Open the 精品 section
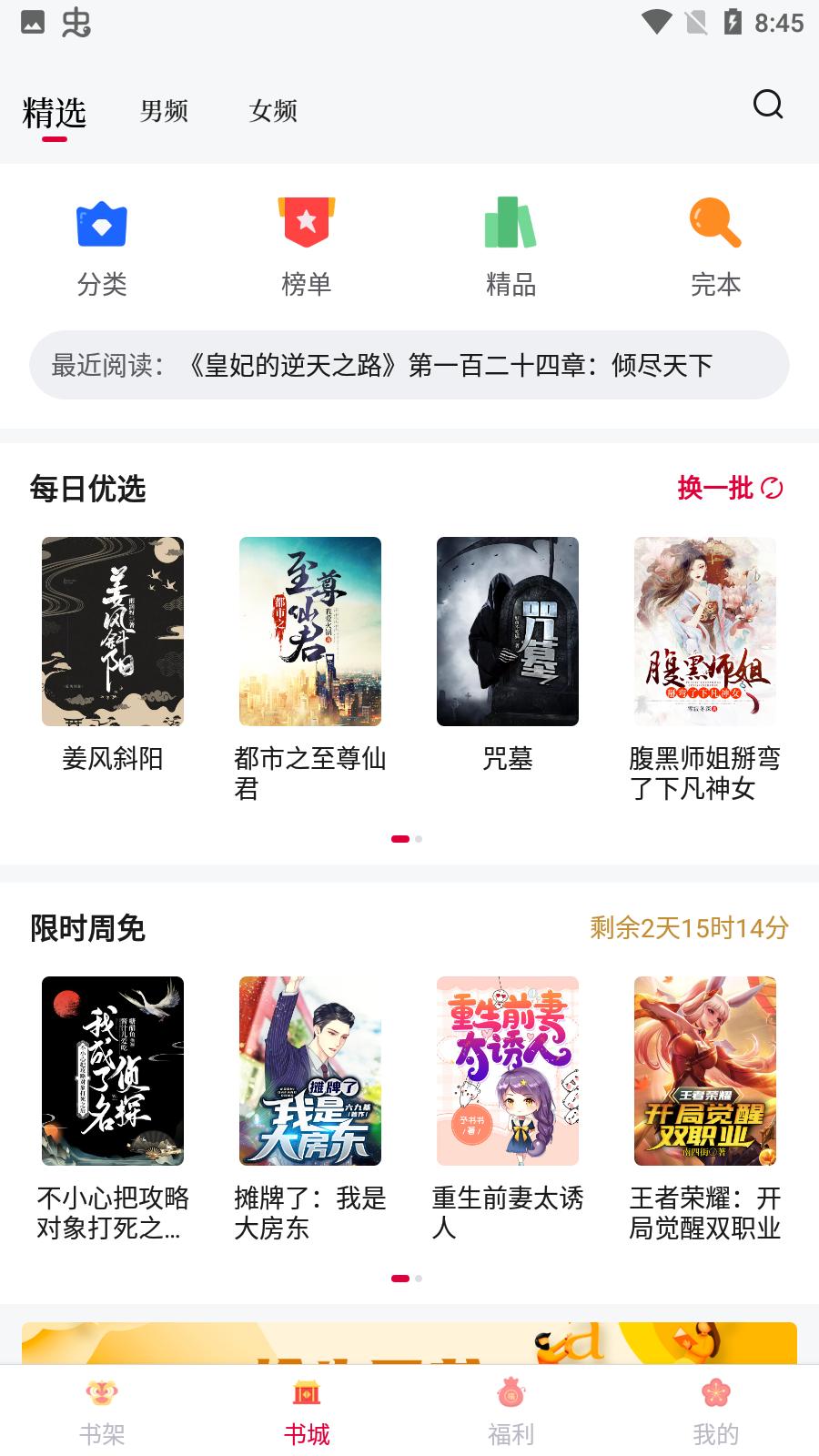 511,248
